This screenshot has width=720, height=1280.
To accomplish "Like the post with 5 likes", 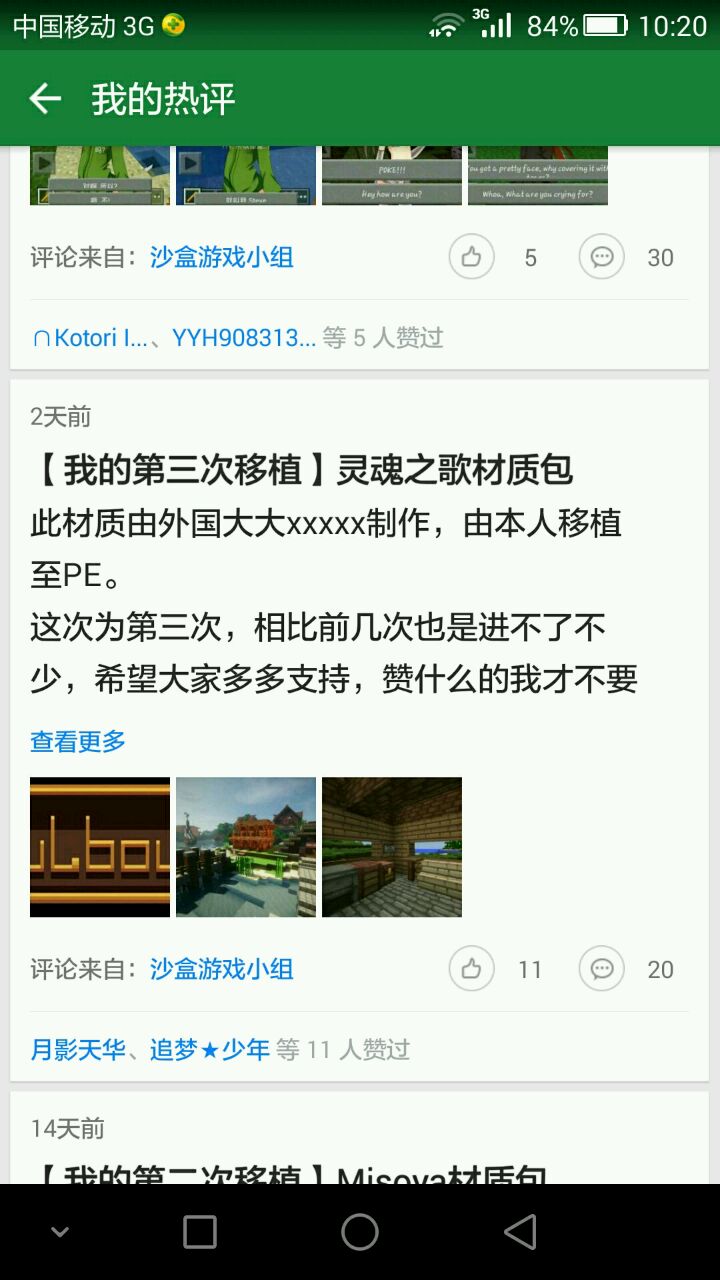I will click(472, 257).
